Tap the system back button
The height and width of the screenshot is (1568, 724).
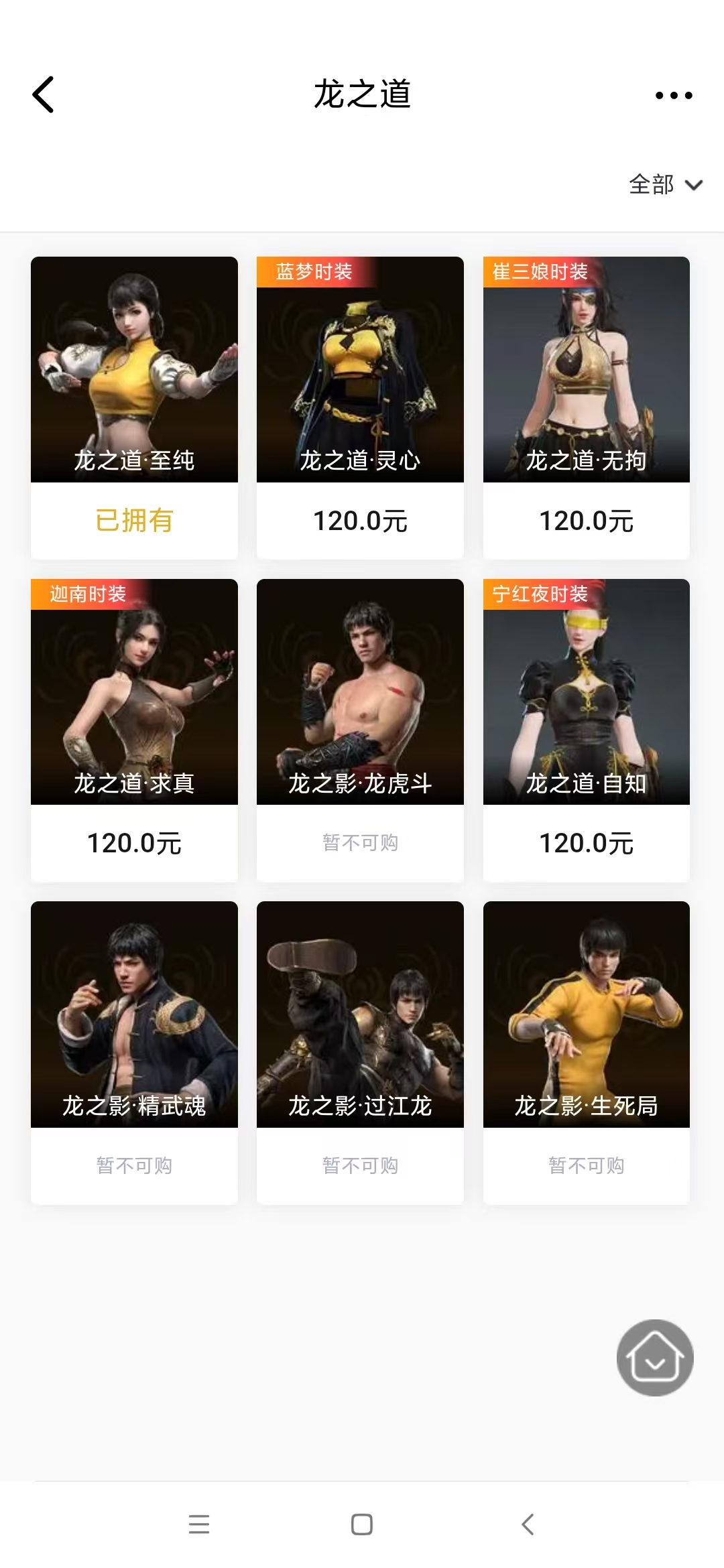(x=528, y=1524)
